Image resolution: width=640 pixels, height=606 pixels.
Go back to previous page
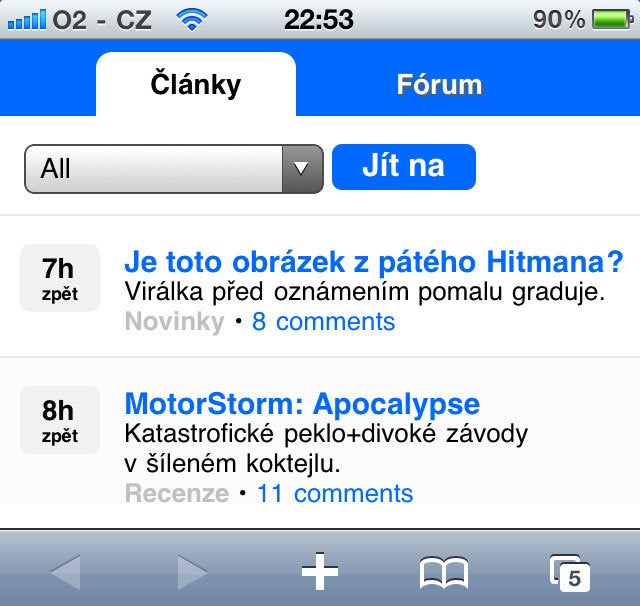click(x=65, y=573)
